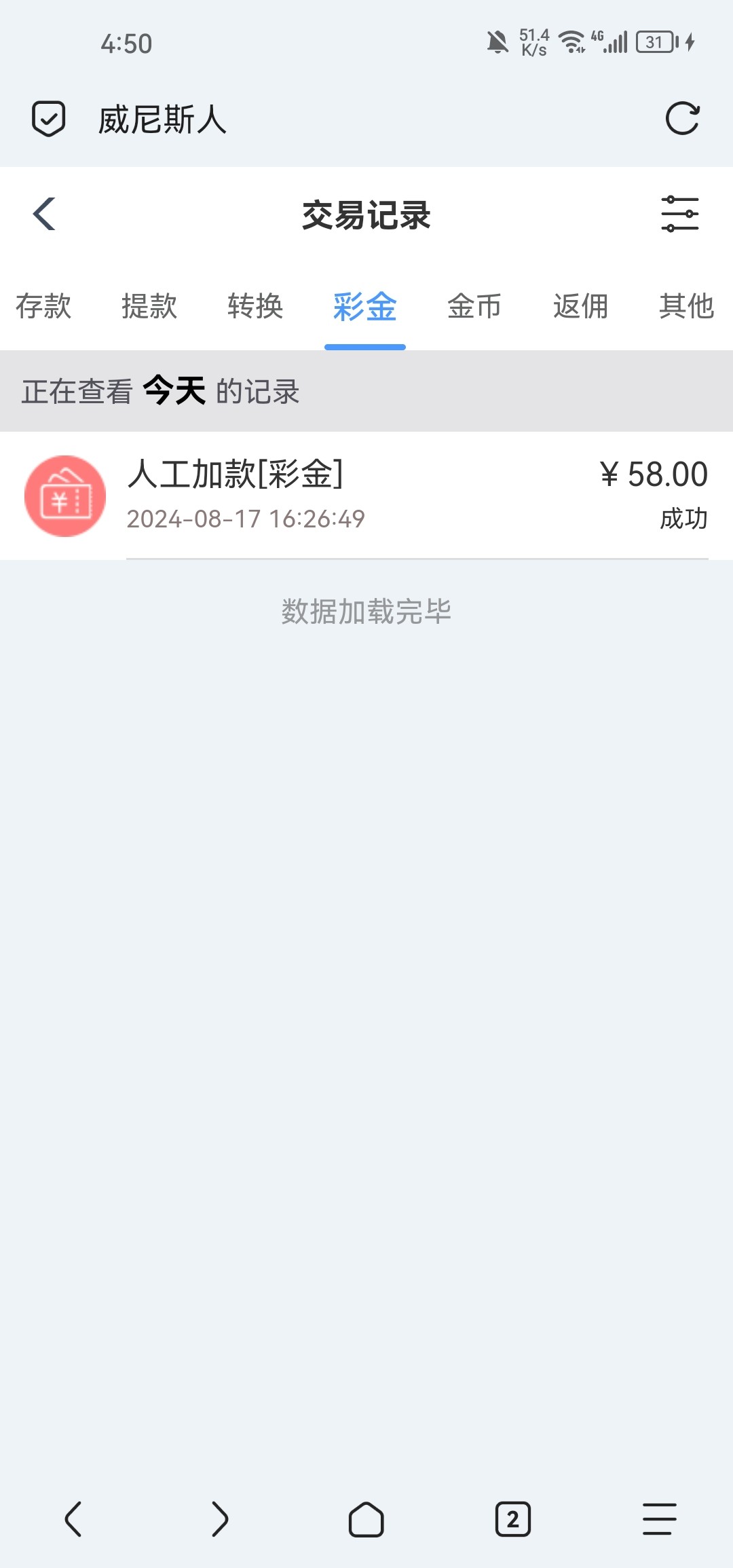Viewport: 733px width, 1568px height.
Task: Tap the browser back arrow at bottom
Action: coord(73,1519)
